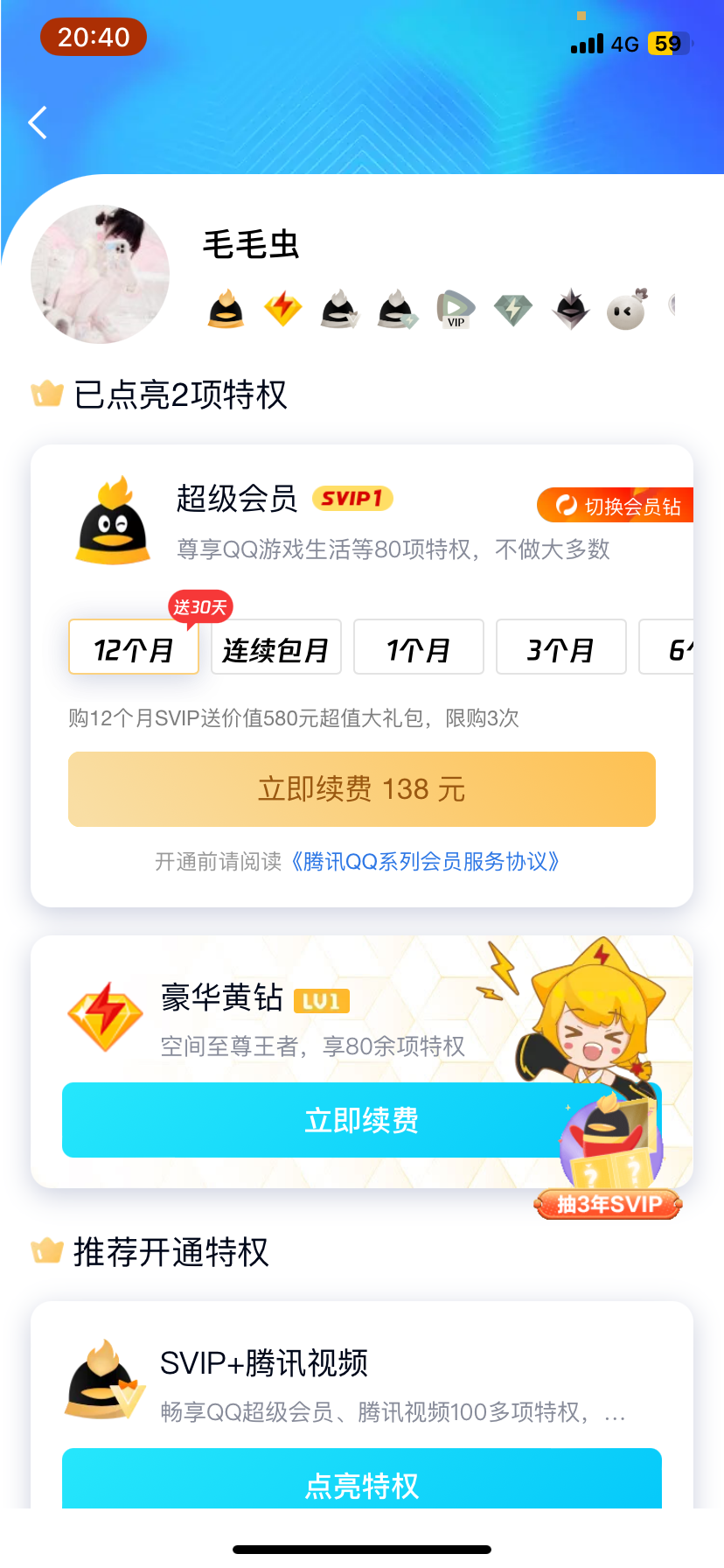The width and height of the screenshot is (724, 1568).
Task: Tap the 切换会员钻 button
Action: click(x=616, y=506)
